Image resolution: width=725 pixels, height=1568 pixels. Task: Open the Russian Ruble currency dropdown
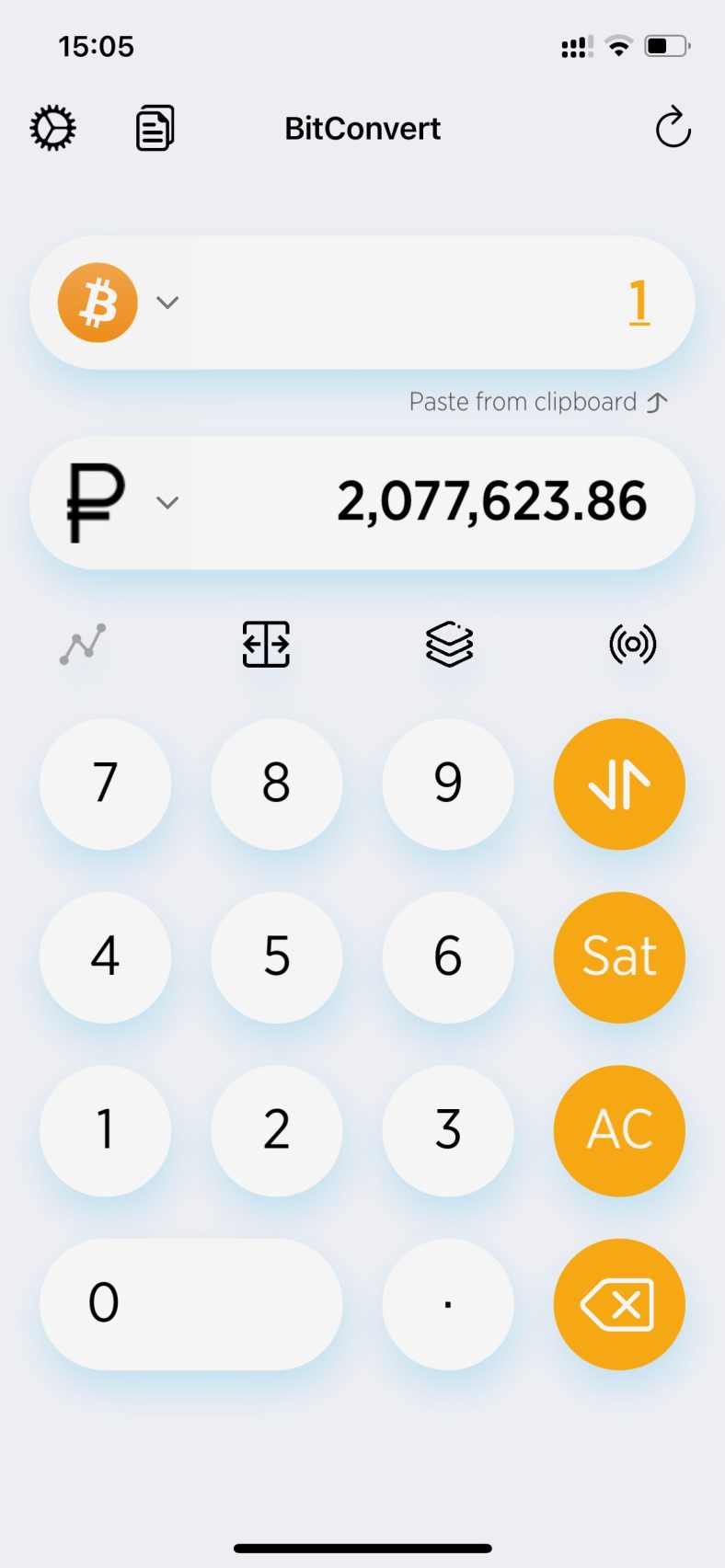coord(167,502)
